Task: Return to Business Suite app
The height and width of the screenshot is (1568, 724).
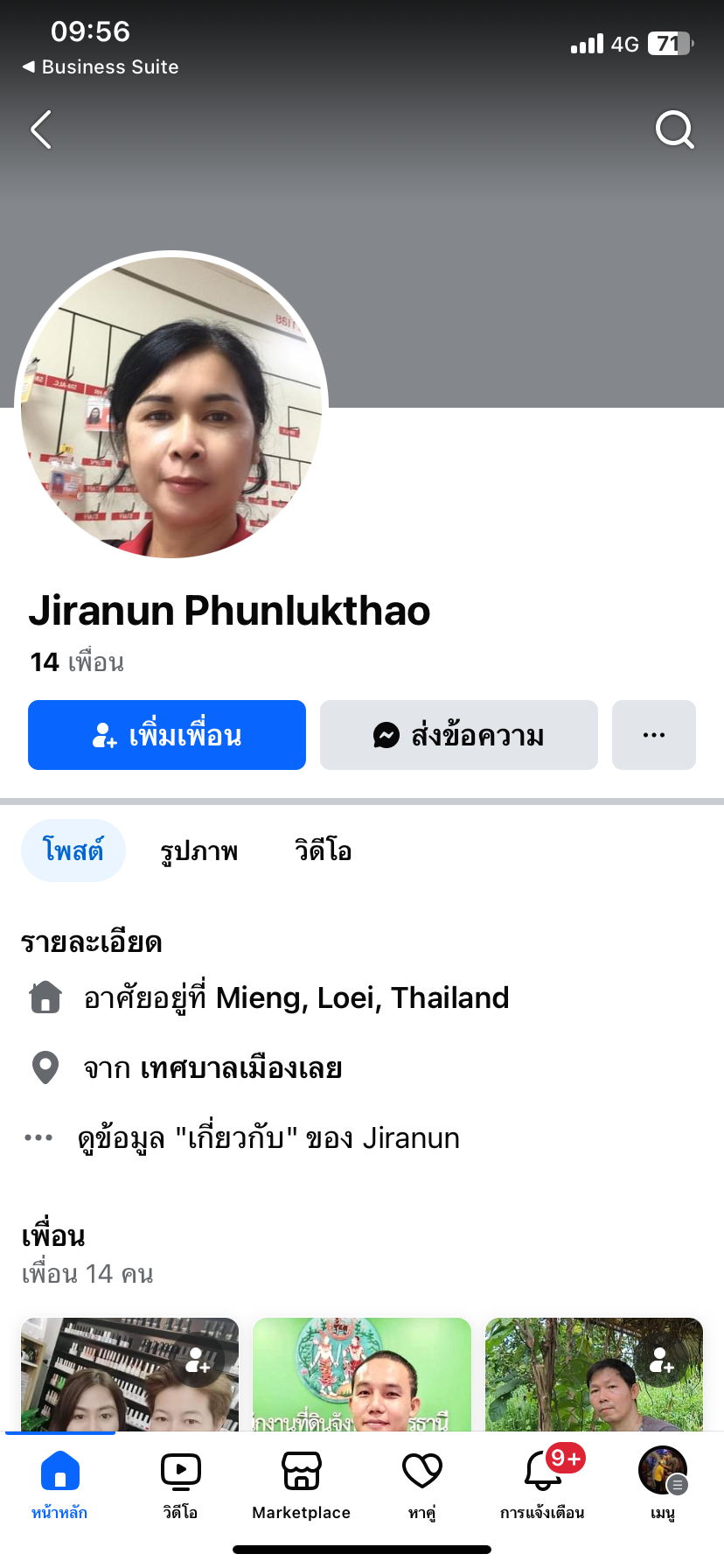Action: click(x=101, y=67)
